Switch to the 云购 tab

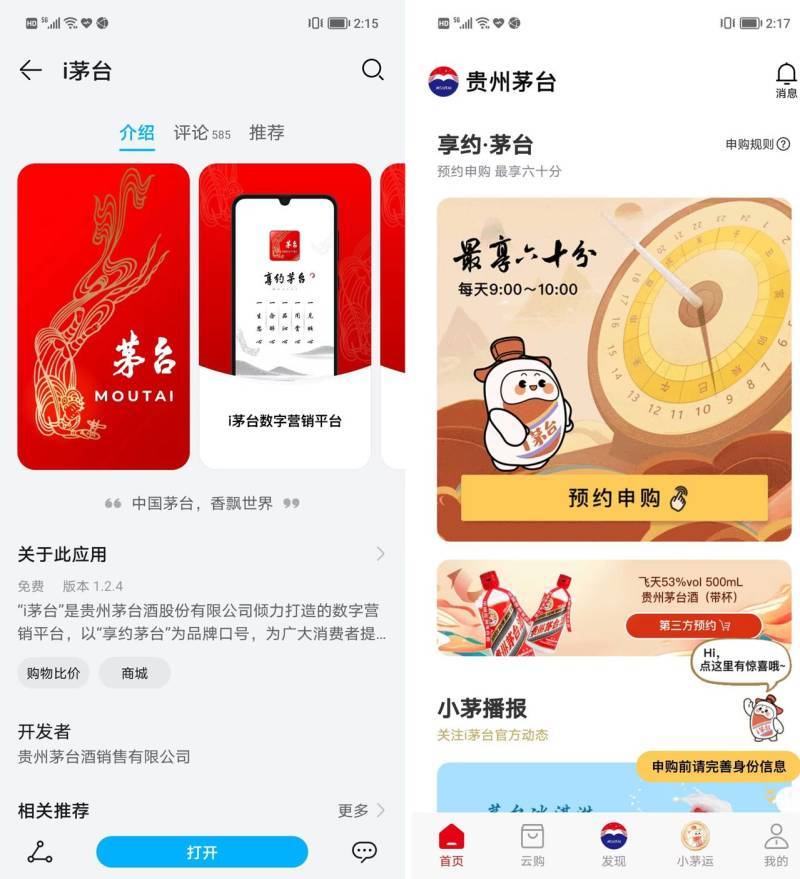click(532, 844)
